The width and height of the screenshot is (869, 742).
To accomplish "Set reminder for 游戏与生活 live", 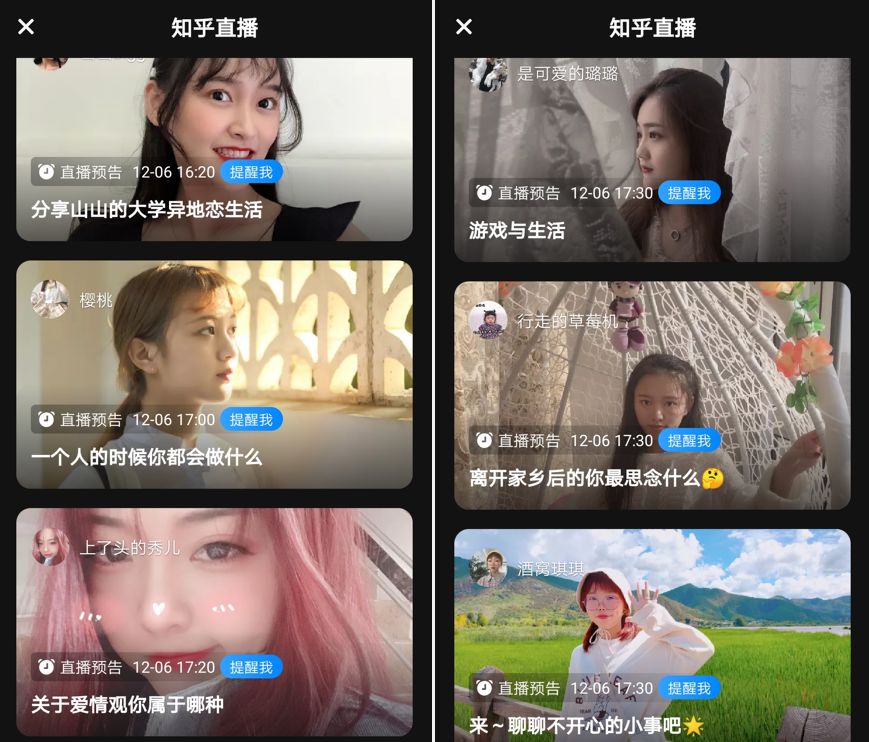I will click(689, 193).
